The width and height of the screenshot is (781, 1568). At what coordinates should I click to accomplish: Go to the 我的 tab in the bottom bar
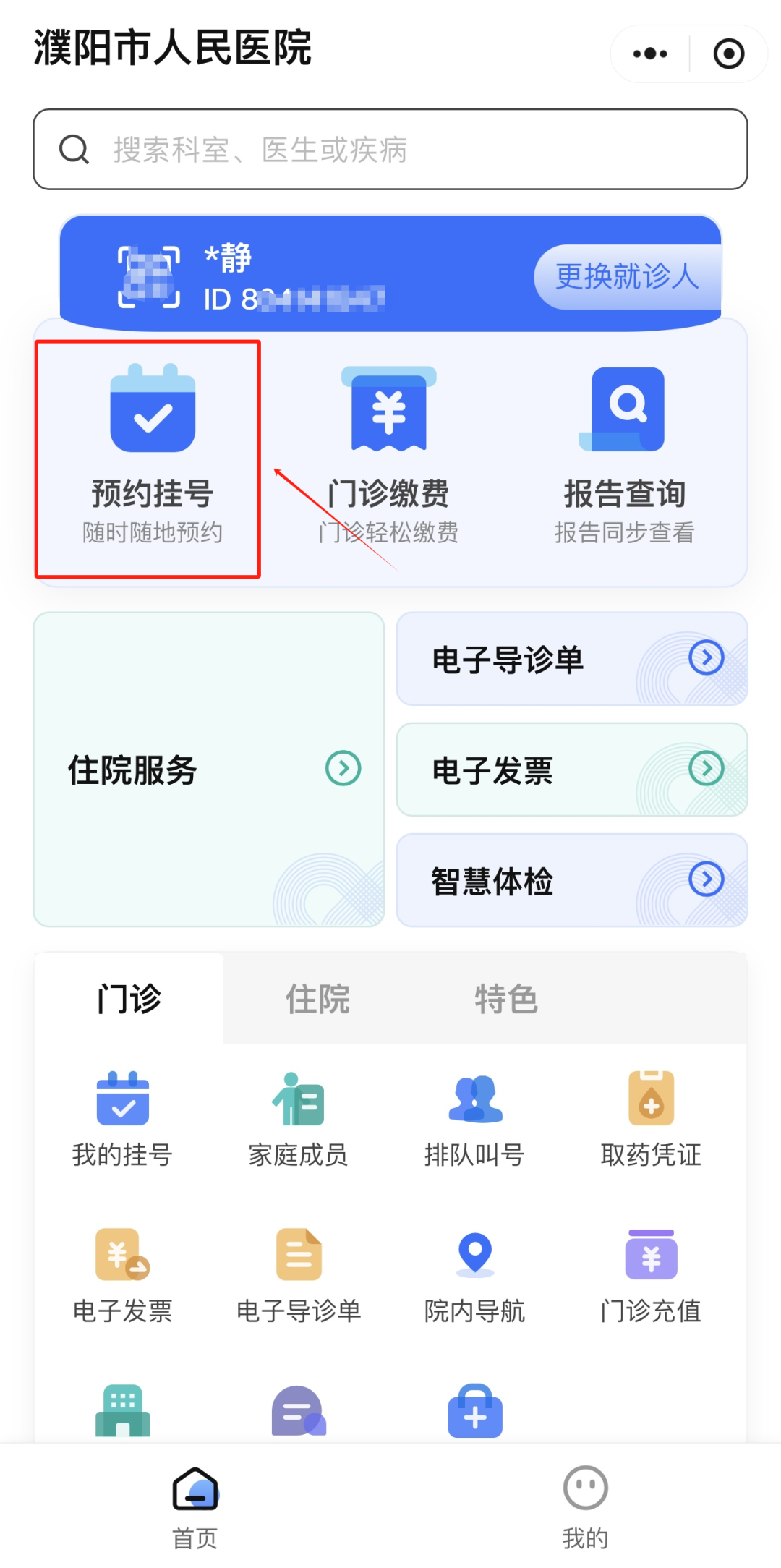click(x=586, y=1507)
